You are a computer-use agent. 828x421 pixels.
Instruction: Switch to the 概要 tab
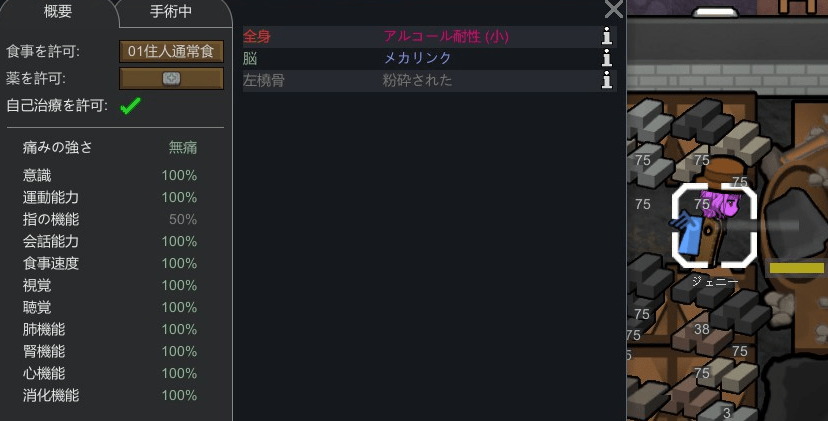click(x=58, y=12)
